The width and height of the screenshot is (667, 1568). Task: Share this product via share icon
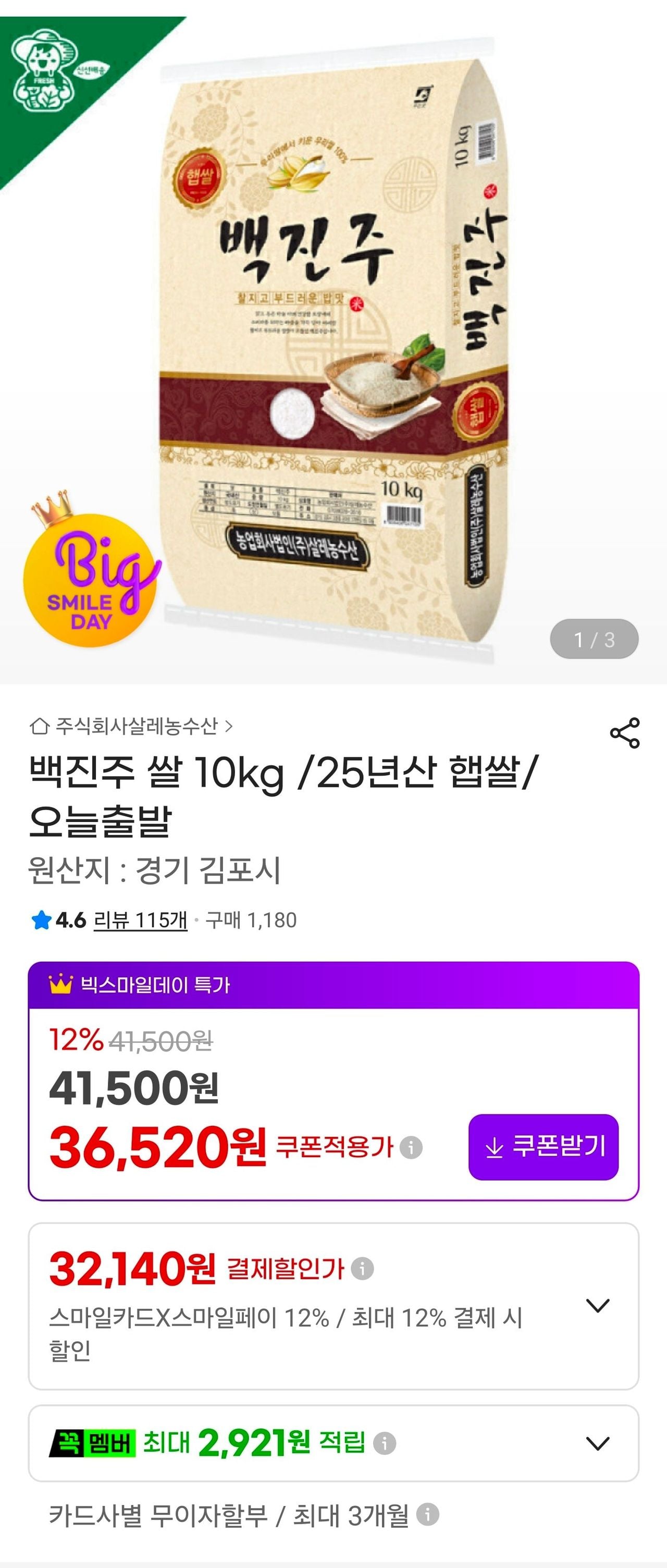tap(624, 732)
